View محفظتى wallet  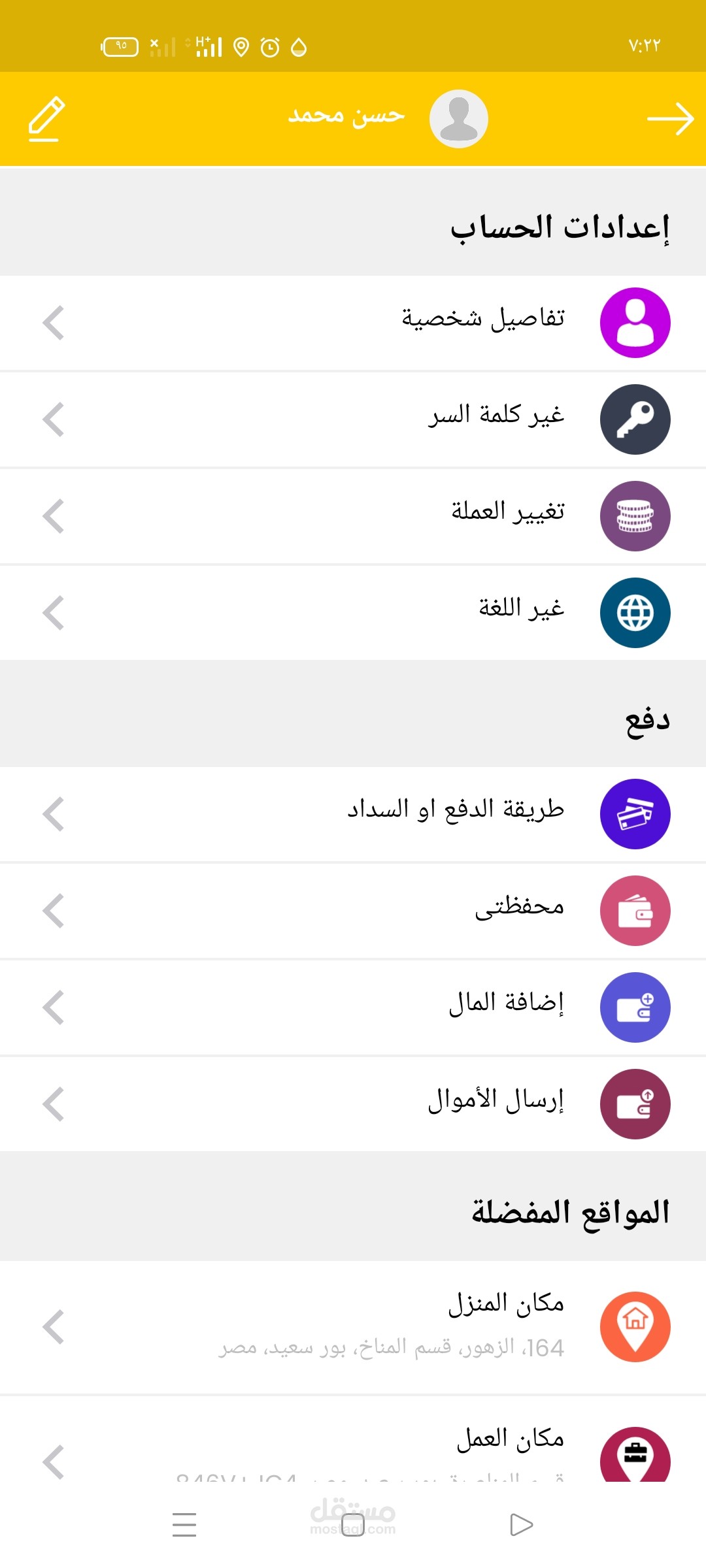[353, 911]
